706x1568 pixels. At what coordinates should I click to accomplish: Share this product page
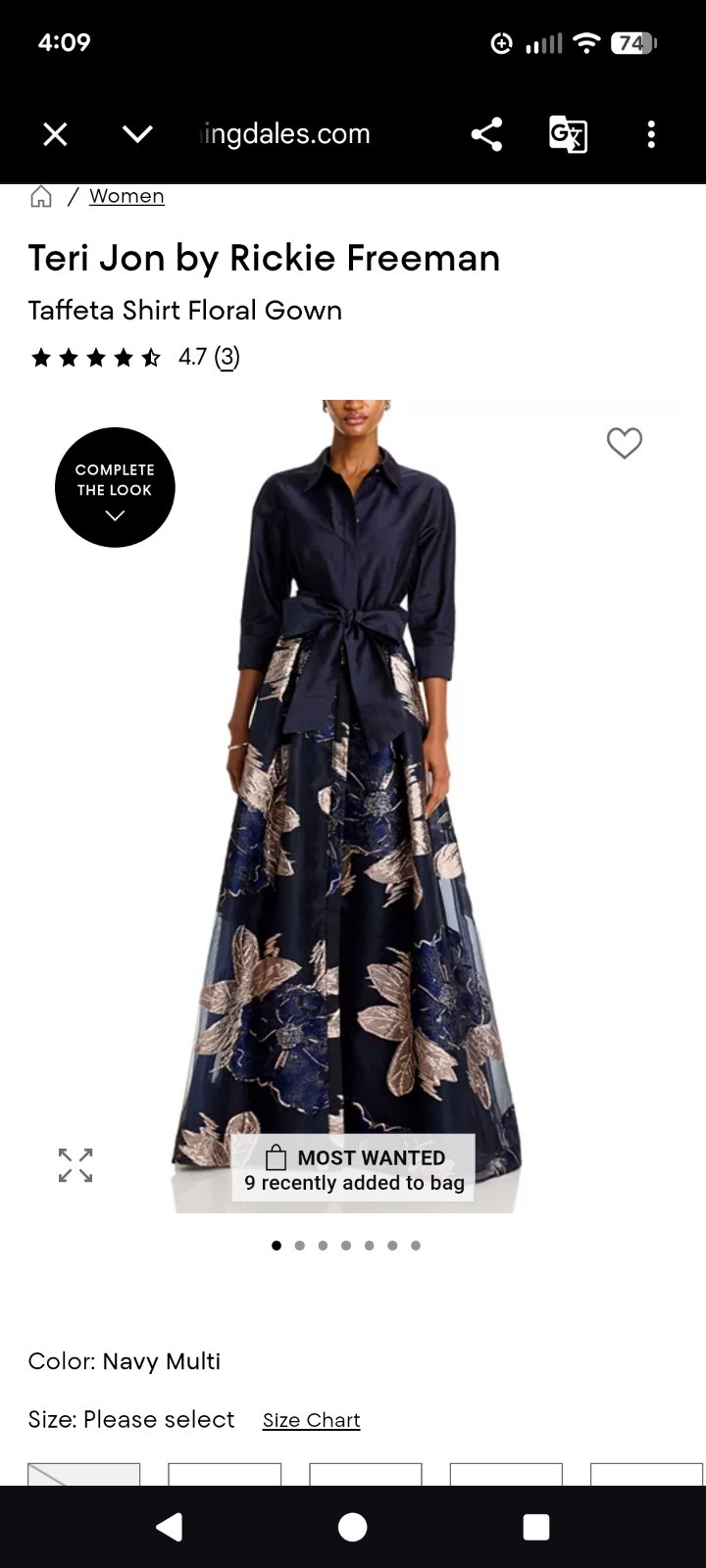point(486,134)
